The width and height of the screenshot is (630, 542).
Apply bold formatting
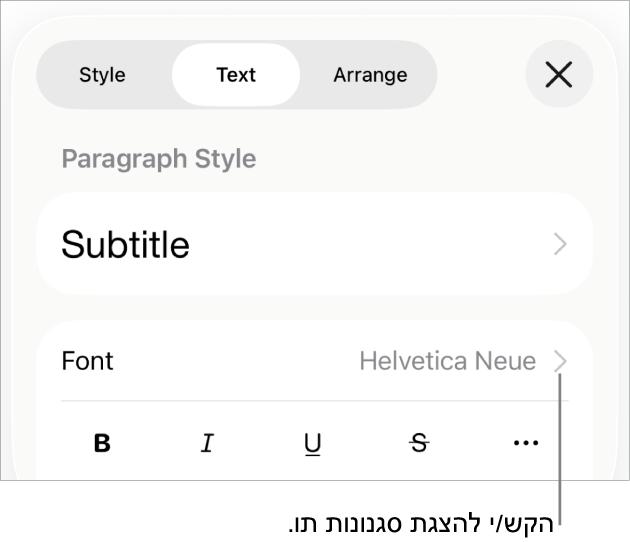[x=102, y=443]
